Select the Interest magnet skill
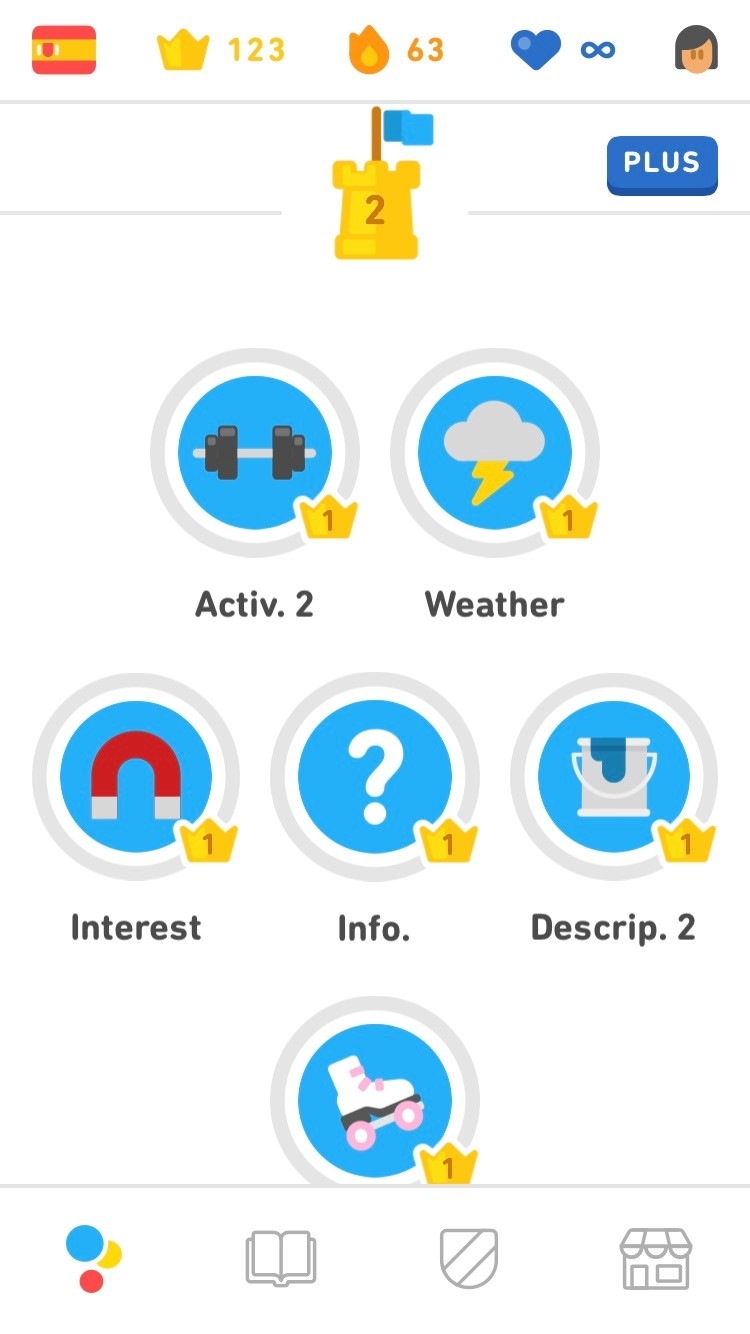This screenshot has width=750, height=1334. (x=136, y=776)
